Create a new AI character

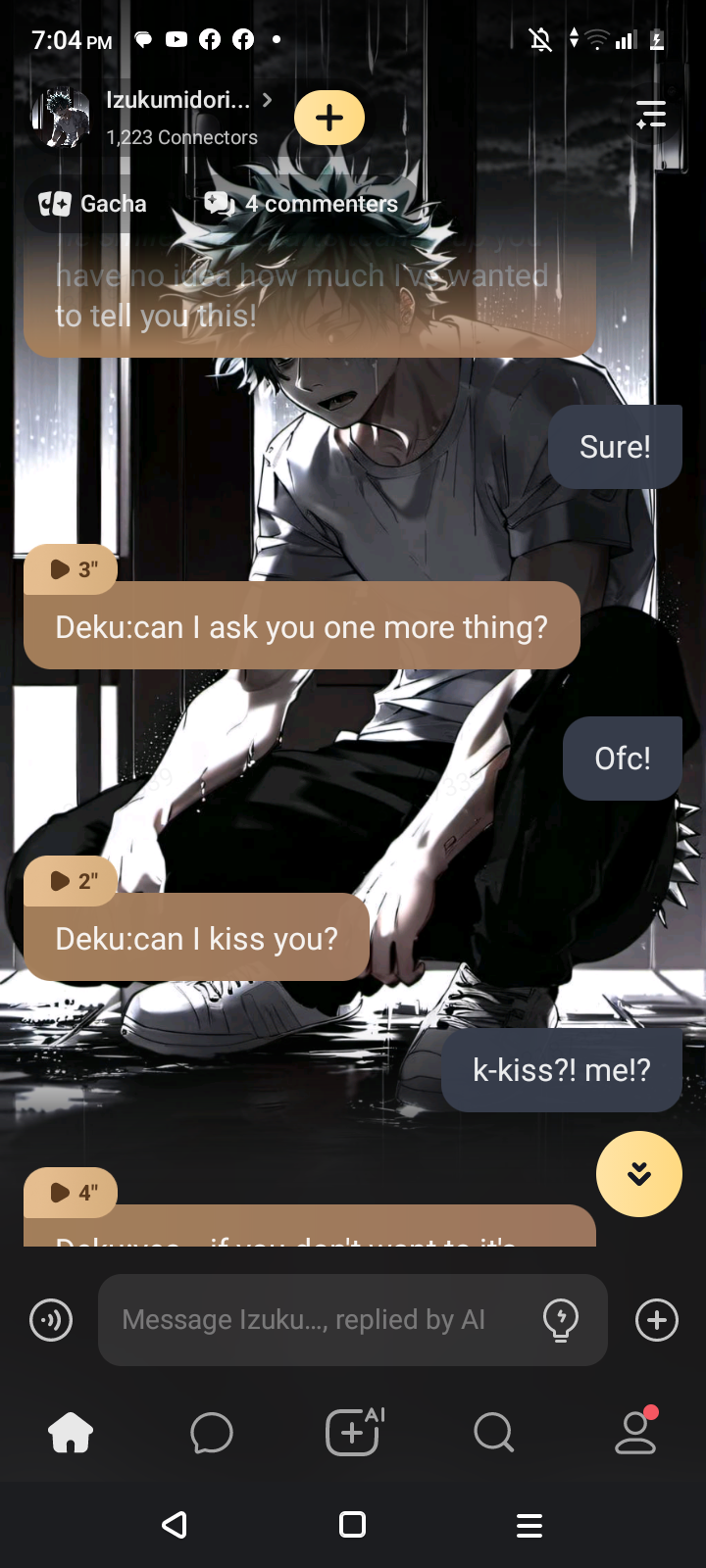[x=353, y=1434]
